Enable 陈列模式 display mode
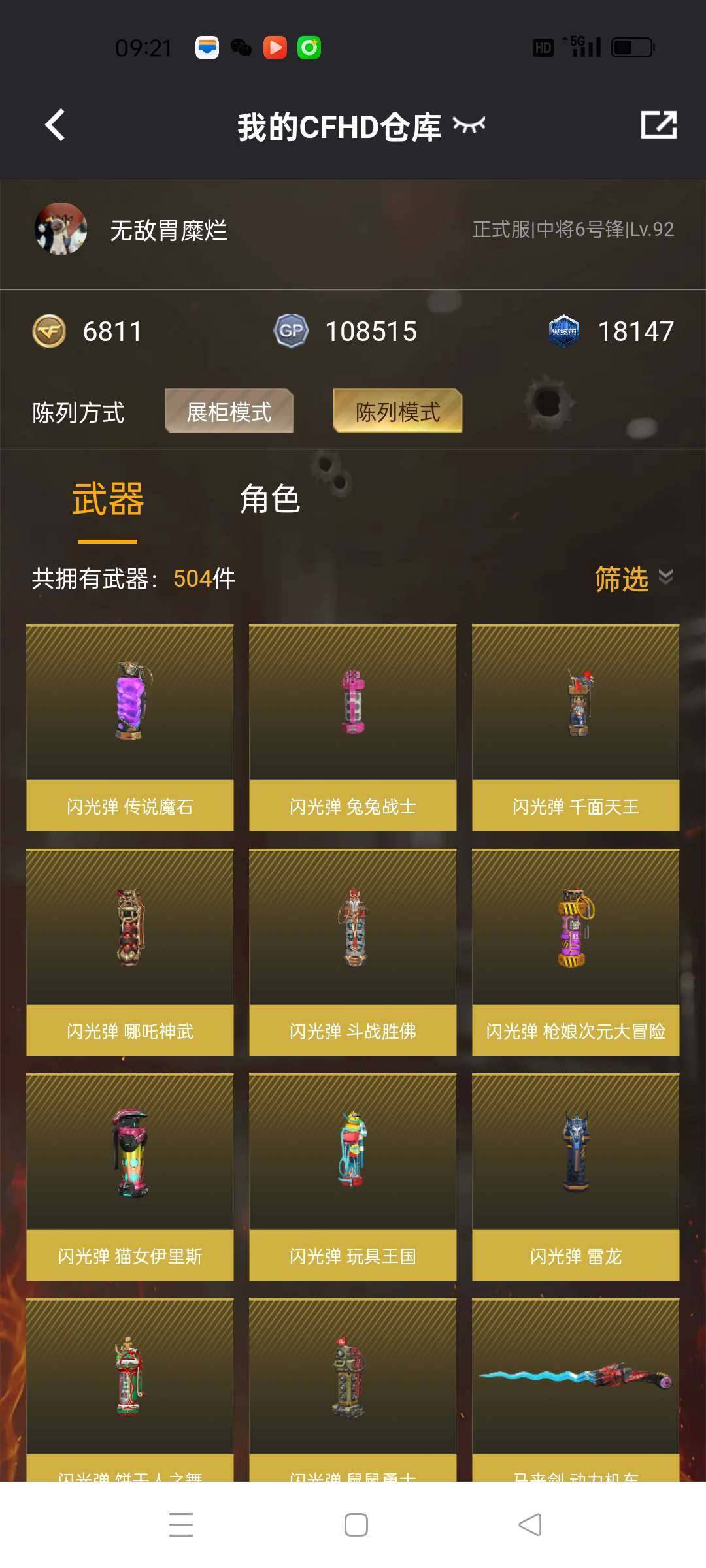Viewport: 706px width, 1568px height. point(397,410)
